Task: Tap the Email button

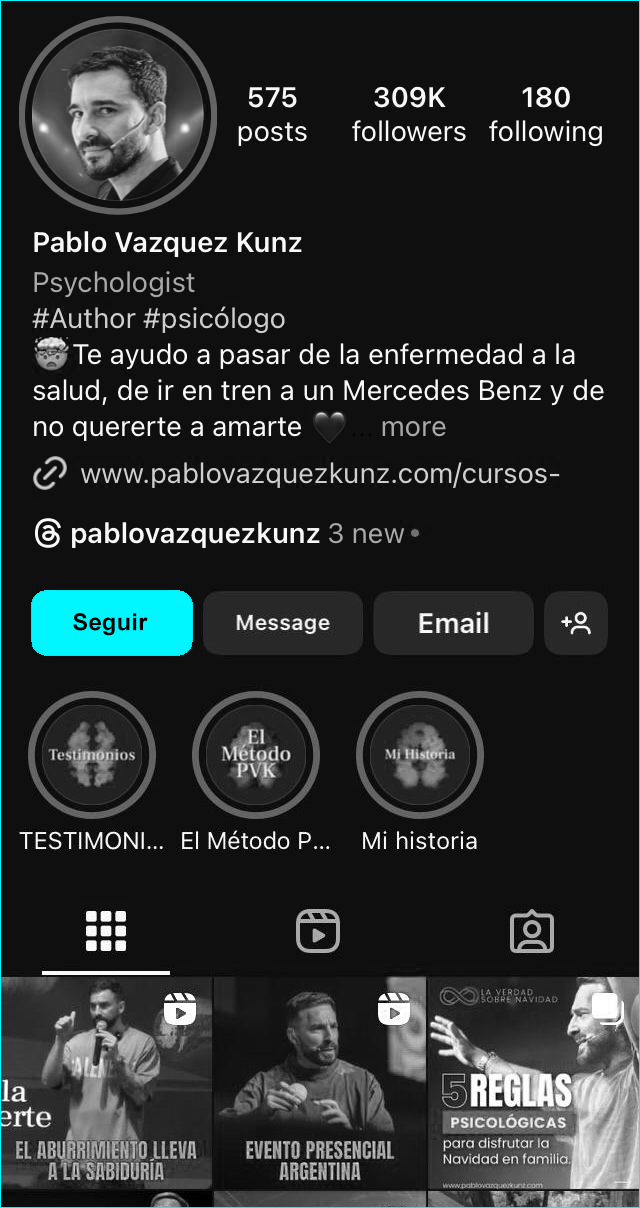Action: 453,622
